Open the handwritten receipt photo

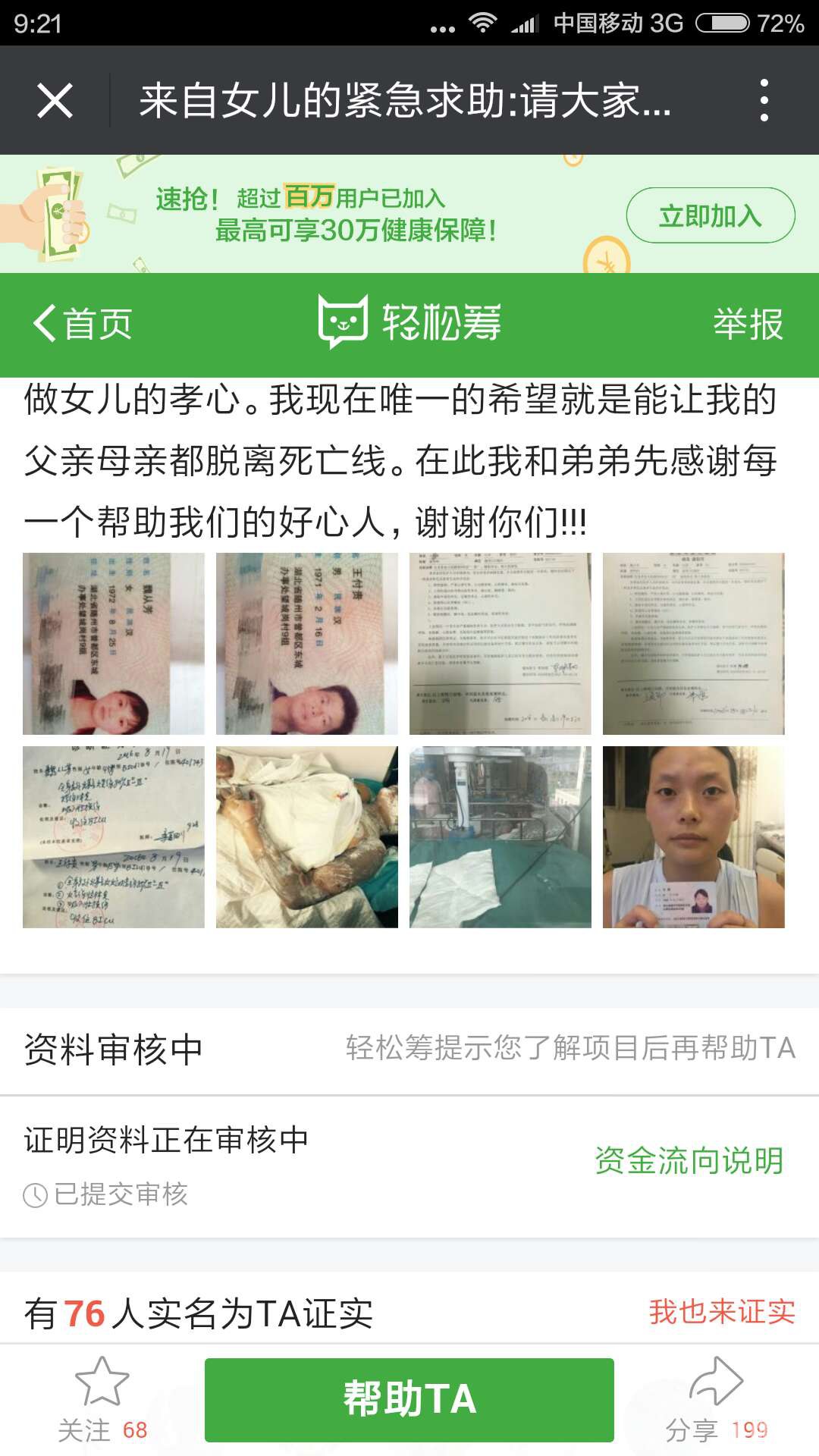114,836
